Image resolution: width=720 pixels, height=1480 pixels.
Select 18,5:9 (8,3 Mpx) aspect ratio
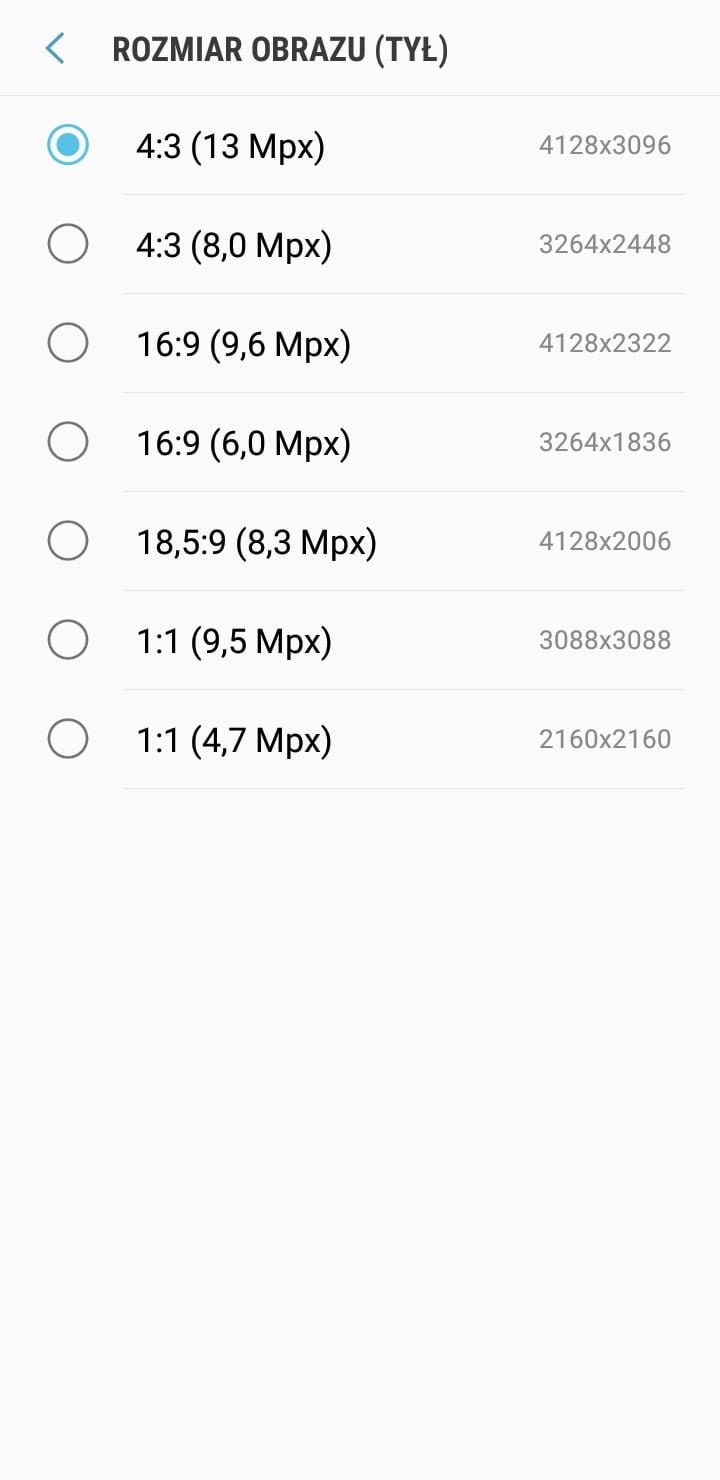(x=68, y=541)
